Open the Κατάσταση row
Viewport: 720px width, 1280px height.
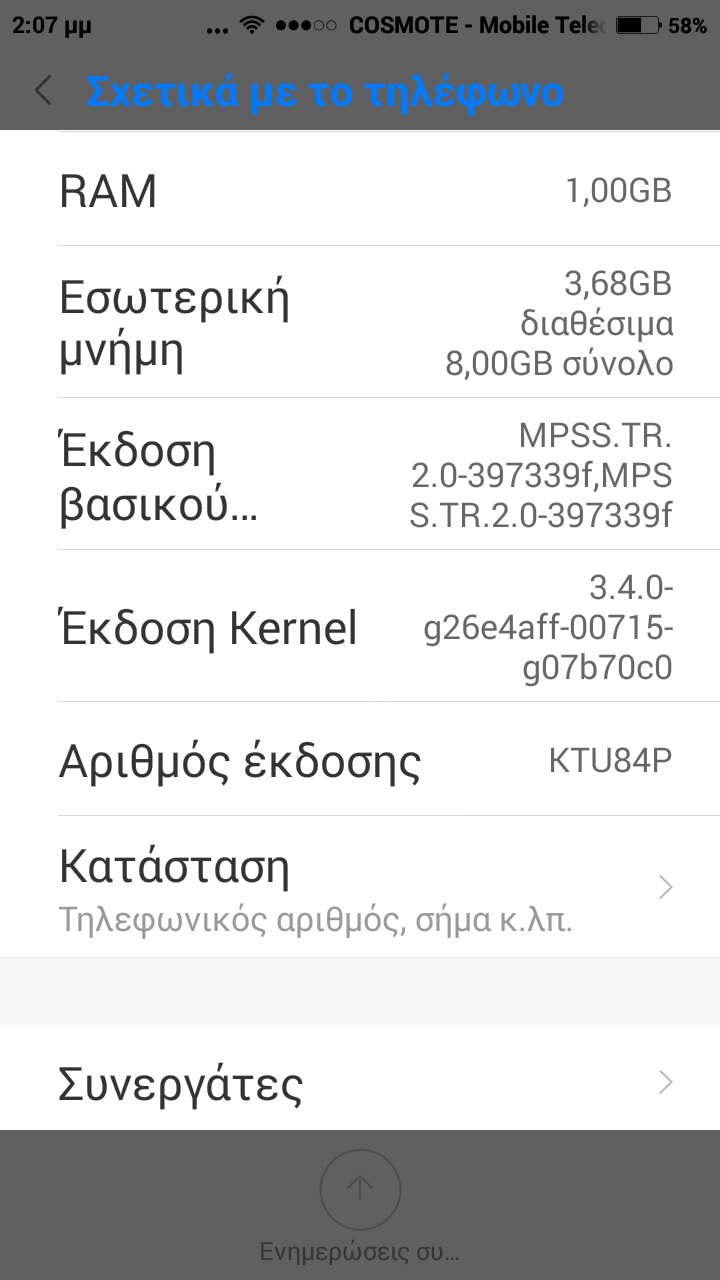coord(360,887)
